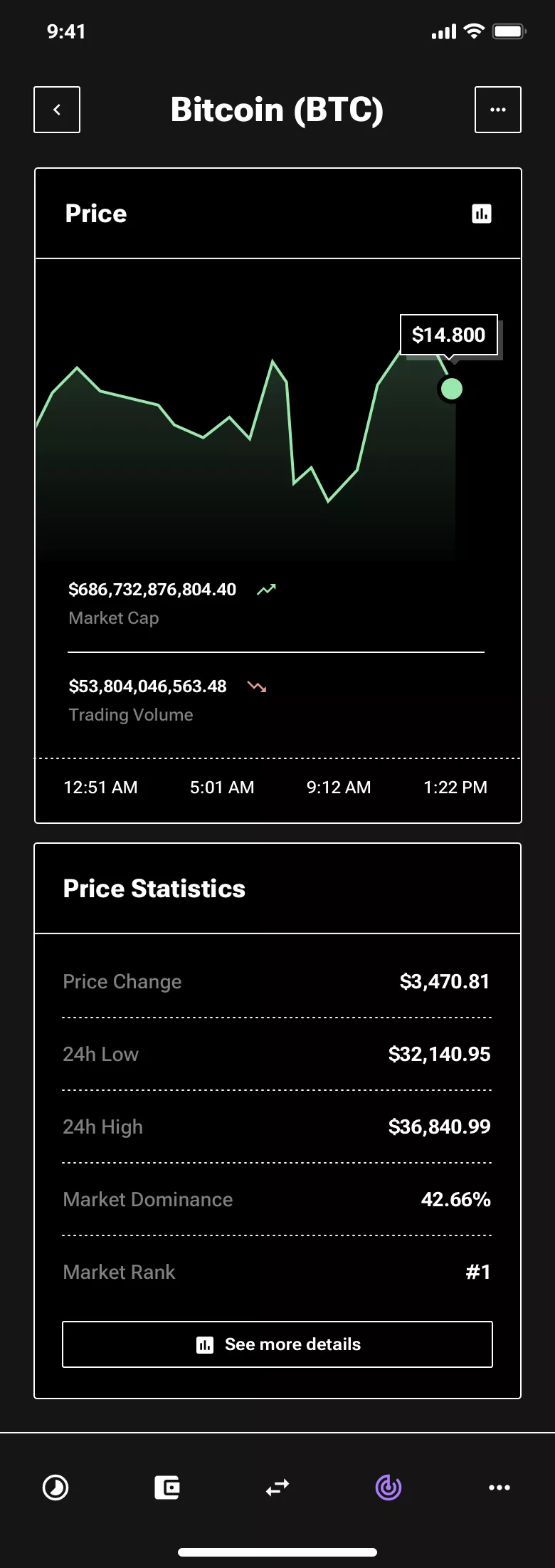Tap the Market Dominance 42.66% row
This screenshot has width=555, height=1568.
277,1199
